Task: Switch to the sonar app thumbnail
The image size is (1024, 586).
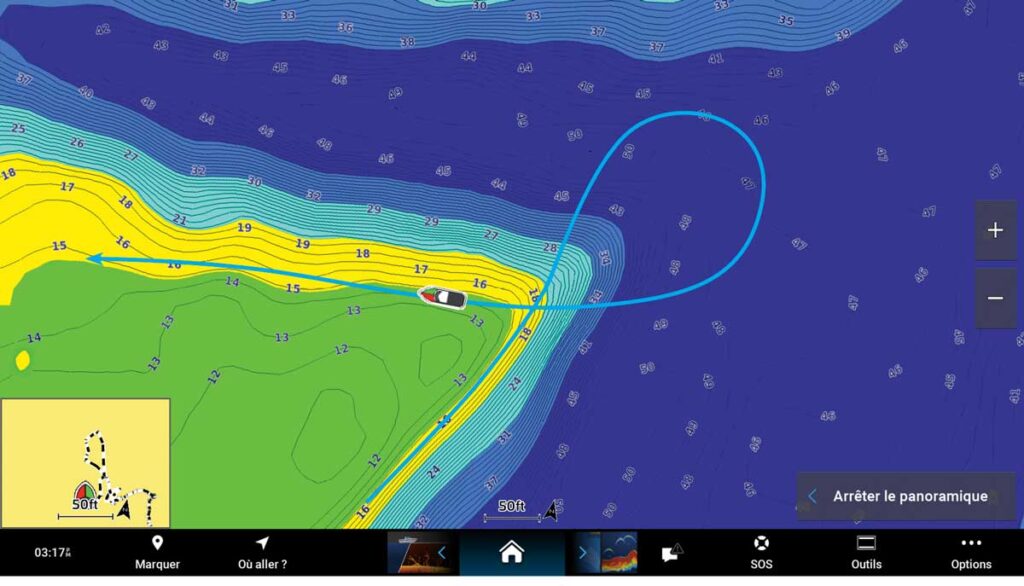Action: [x=608, y=552]
